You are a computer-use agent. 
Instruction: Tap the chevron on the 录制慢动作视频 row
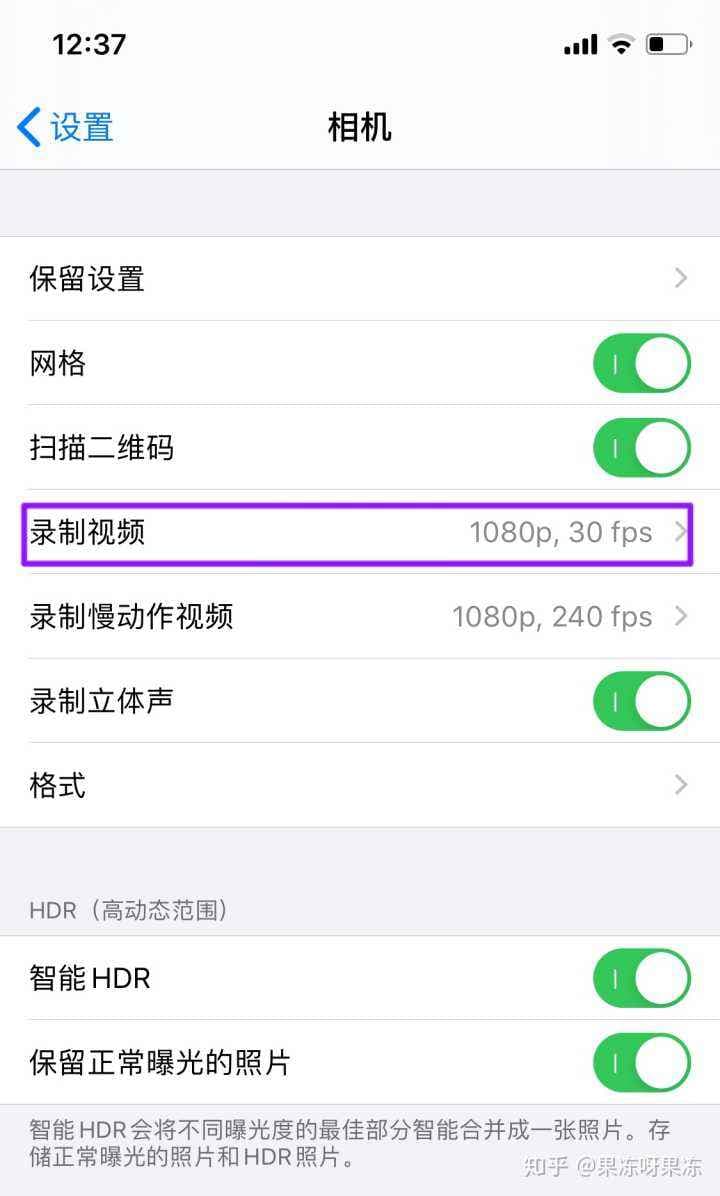coord(681,617)
